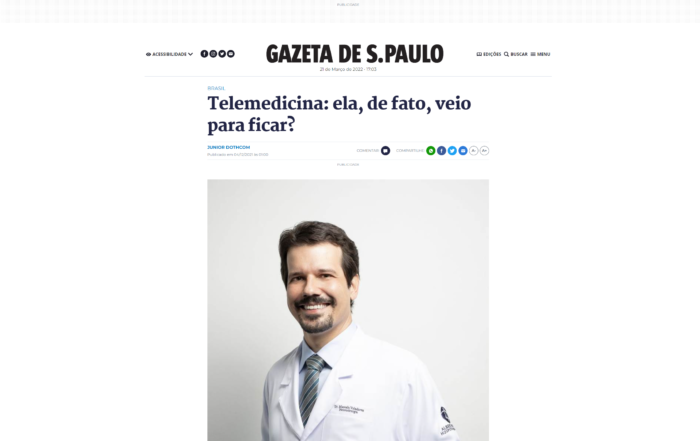
Task: Decrease the article font size
Action: 474,150
